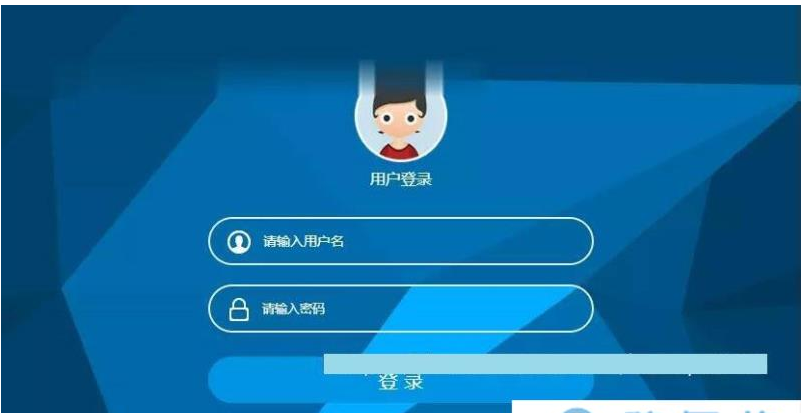Tap the 登录 login button
The image size is (803, 413).
[400, 383]
